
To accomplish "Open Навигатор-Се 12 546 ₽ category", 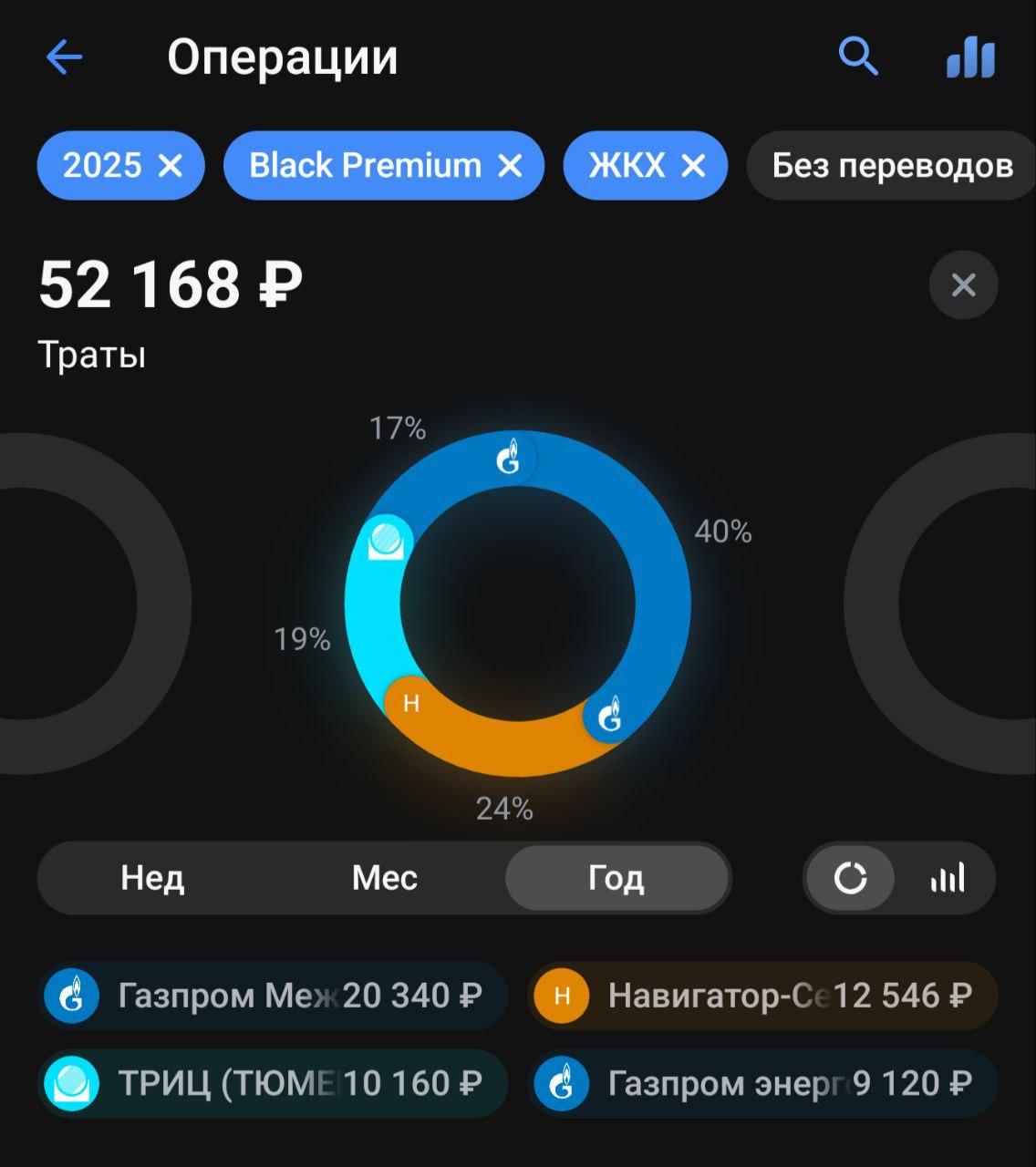I will click(x=762, y=996).
